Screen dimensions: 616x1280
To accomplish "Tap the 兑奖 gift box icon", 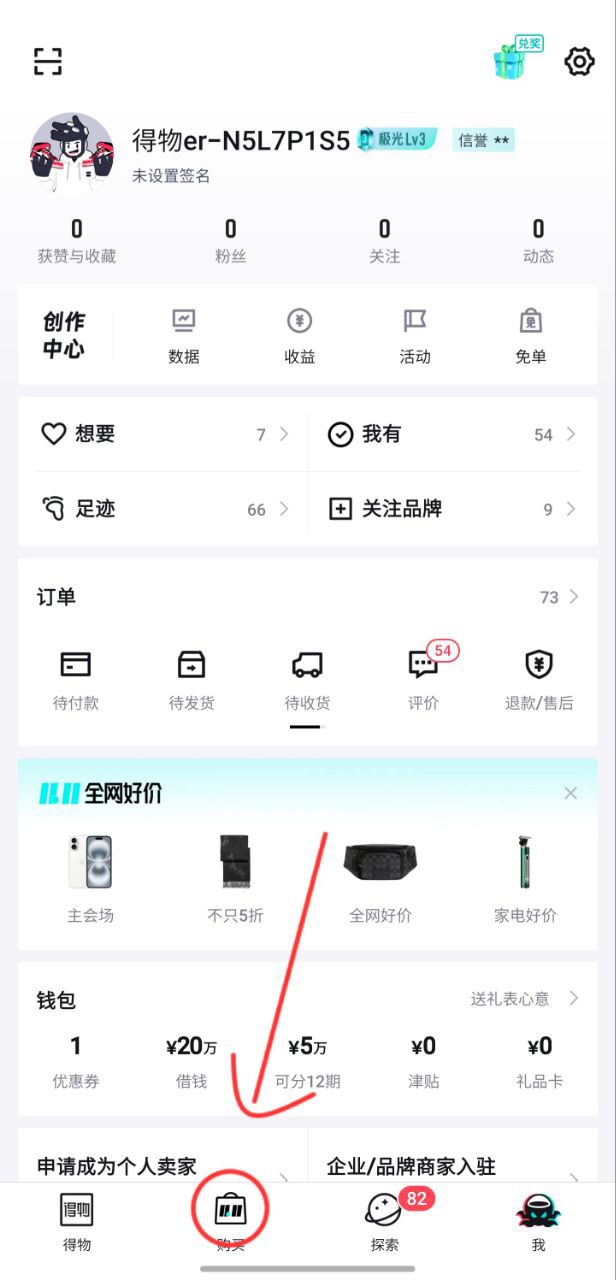I will pyautogui.click(x=514, y=60).
